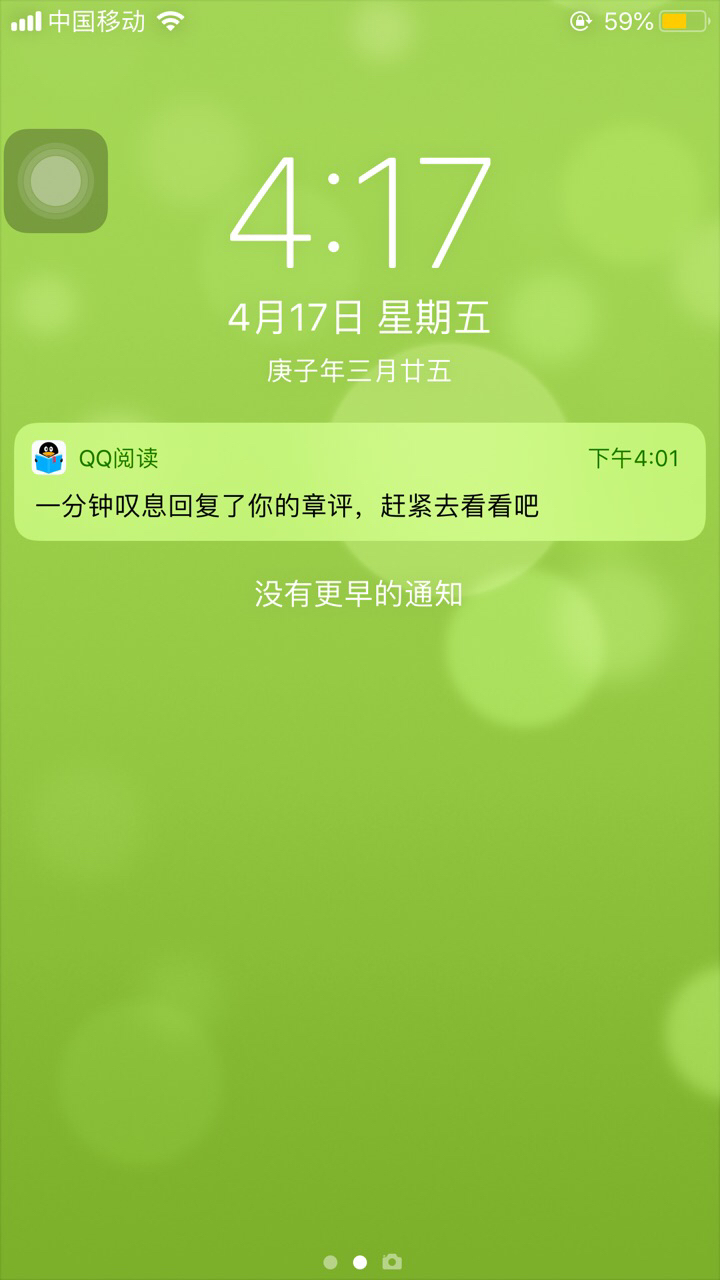Viewport: 720px width, 1280px height.
Task: Tap the camera icon in the page indicator
Action: [392, 1262]
